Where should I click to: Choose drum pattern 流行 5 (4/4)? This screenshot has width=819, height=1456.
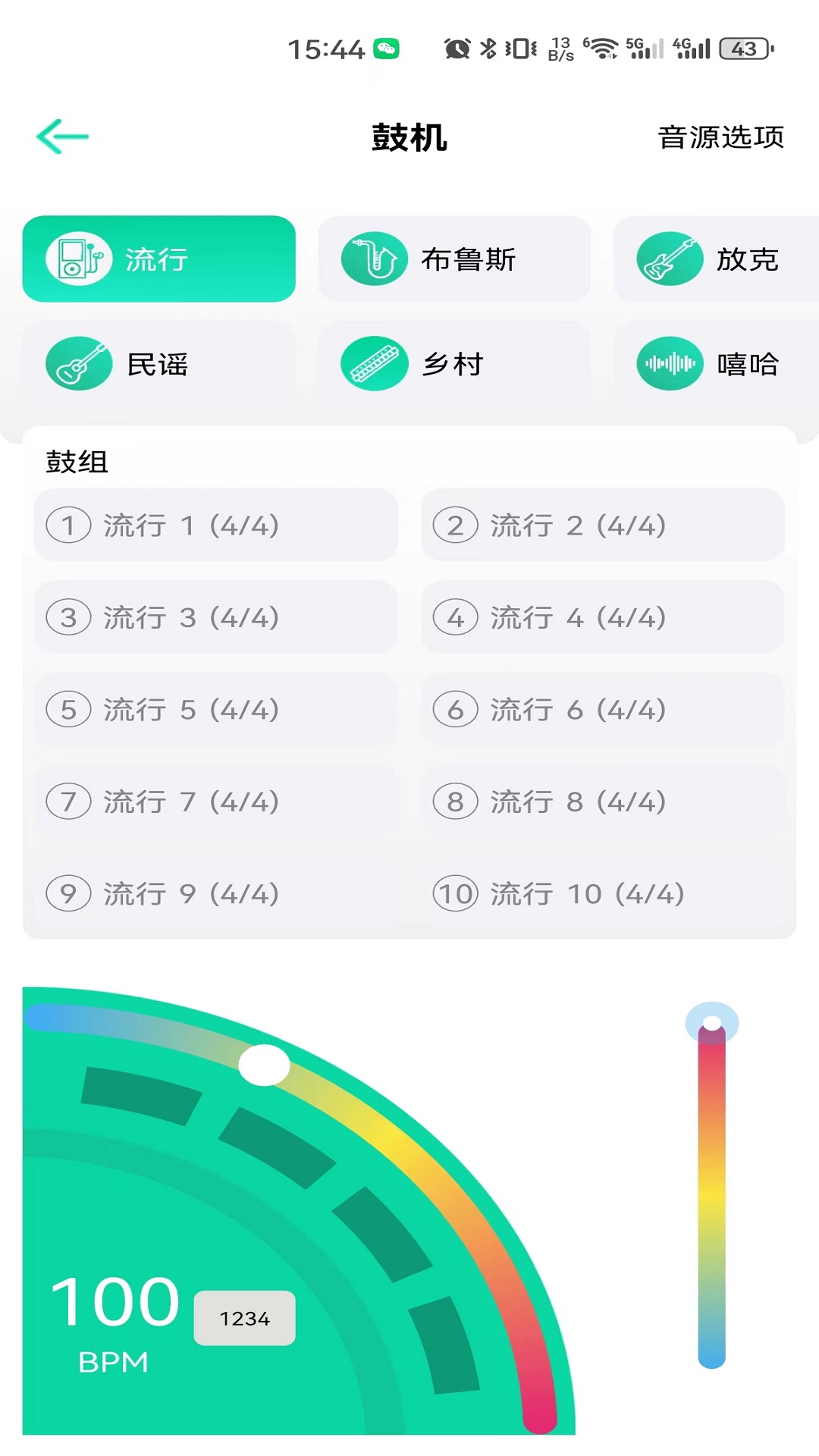[215, 708]
